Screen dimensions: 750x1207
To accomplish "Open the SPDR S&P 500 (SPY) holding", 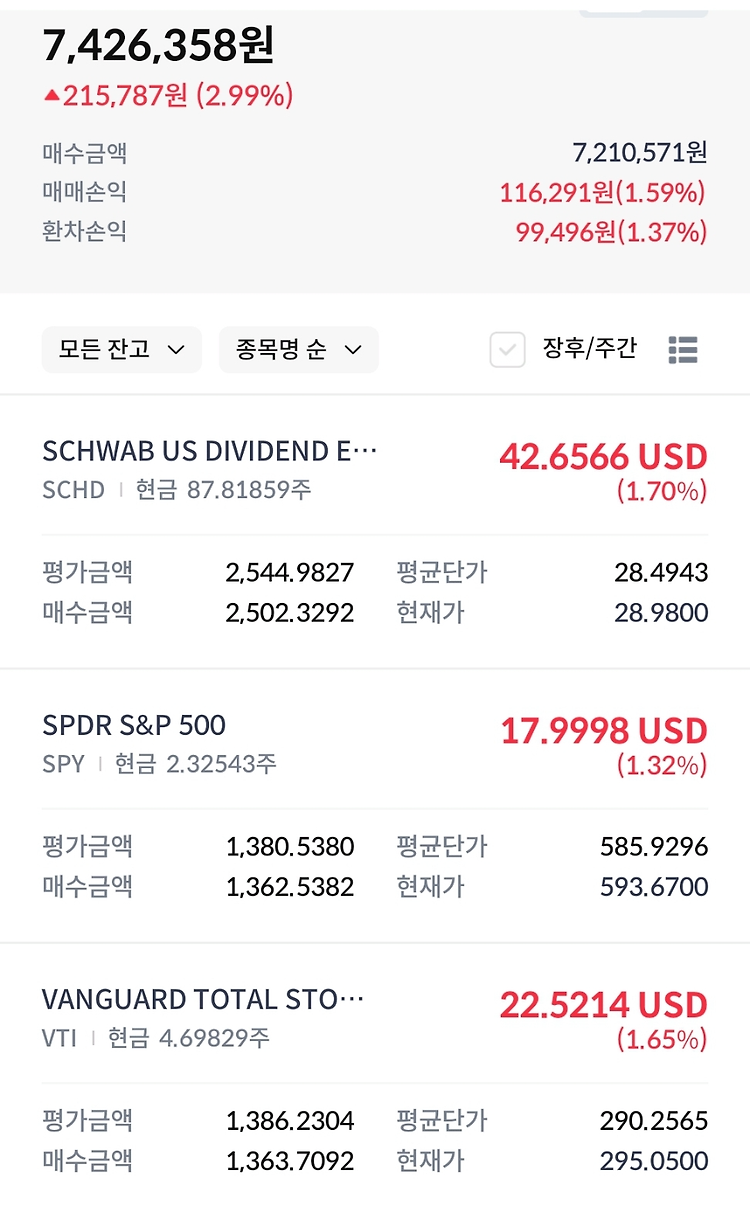I will click(375, 806).
